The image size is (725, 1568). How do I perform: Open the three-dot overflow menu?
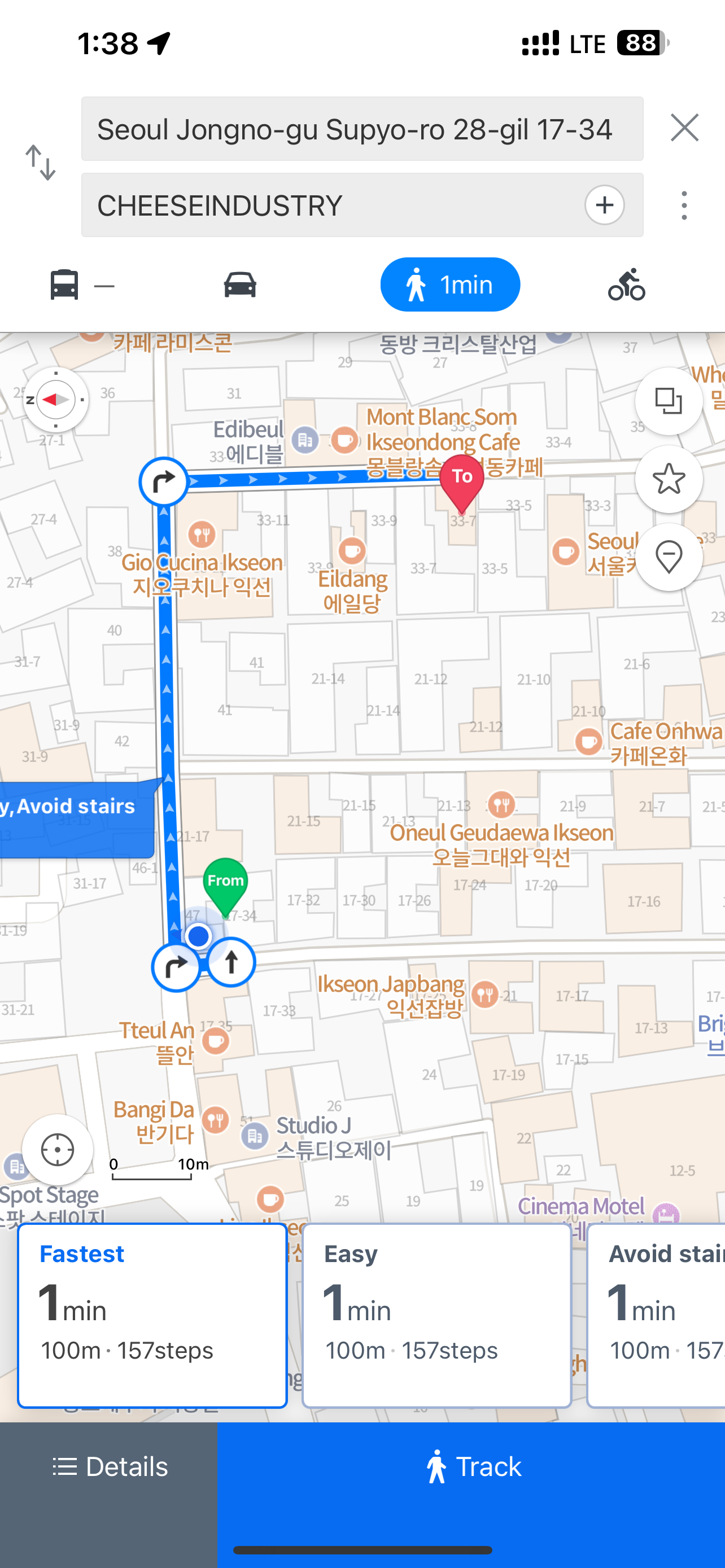pyautogui.click(x=684, y=205)
